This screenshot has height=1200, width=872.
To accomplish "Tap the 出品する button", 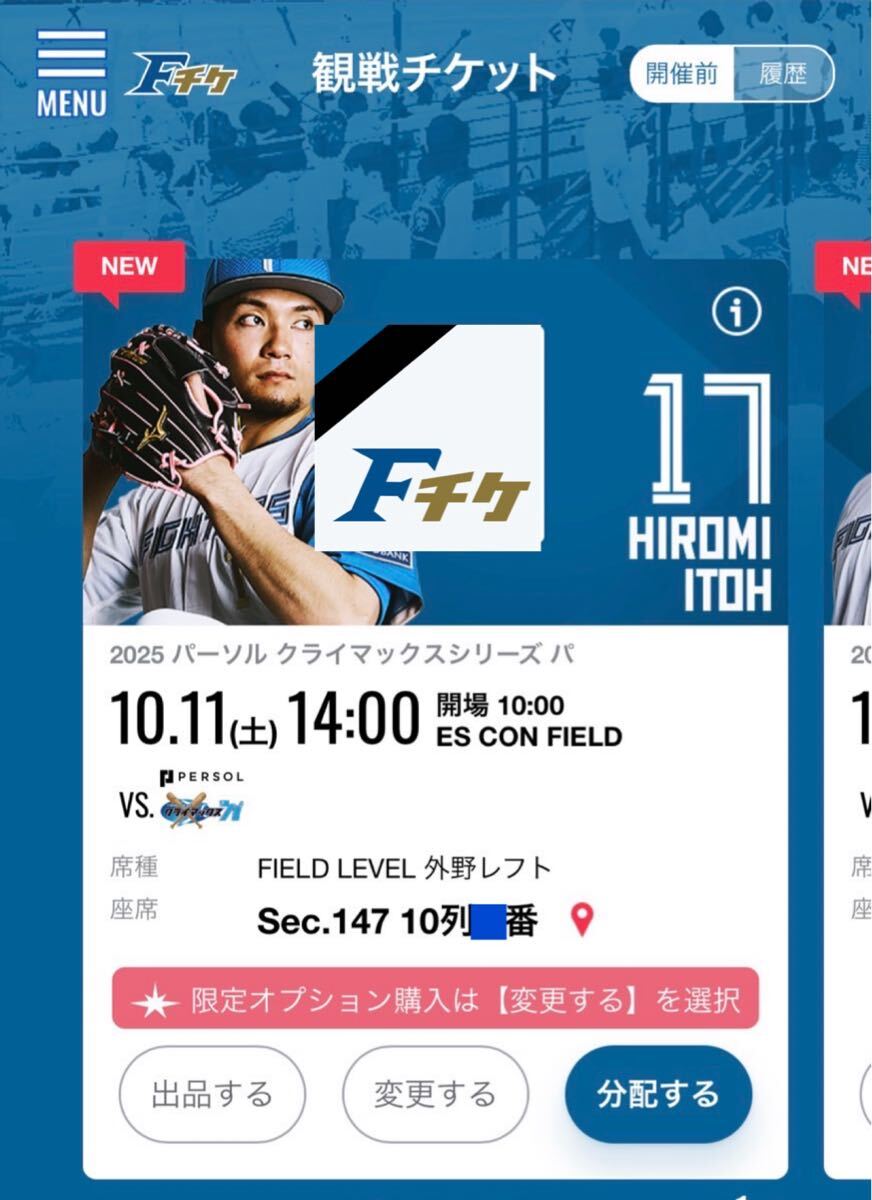I will click(212, 1094).
